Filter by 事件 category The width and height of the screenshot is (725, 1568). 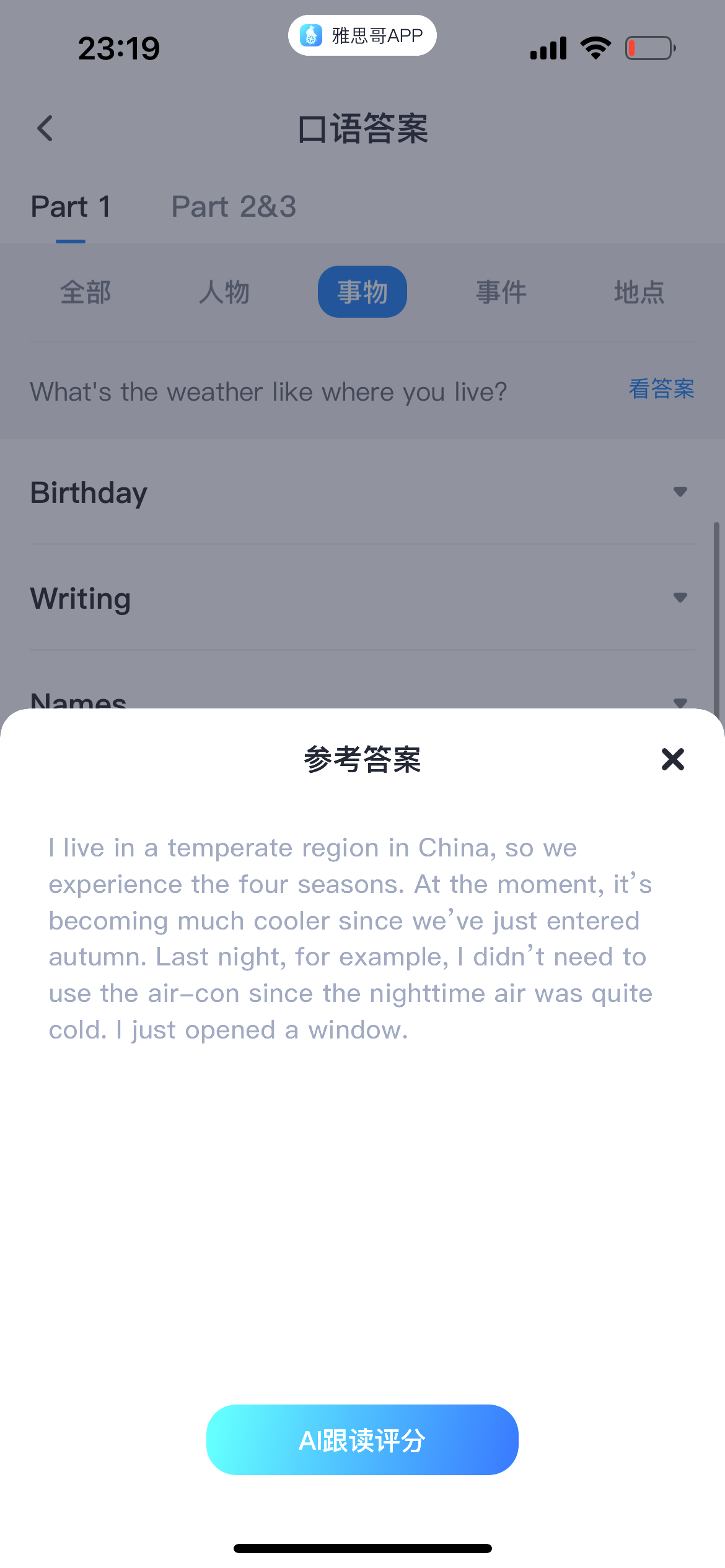point(501,292)
